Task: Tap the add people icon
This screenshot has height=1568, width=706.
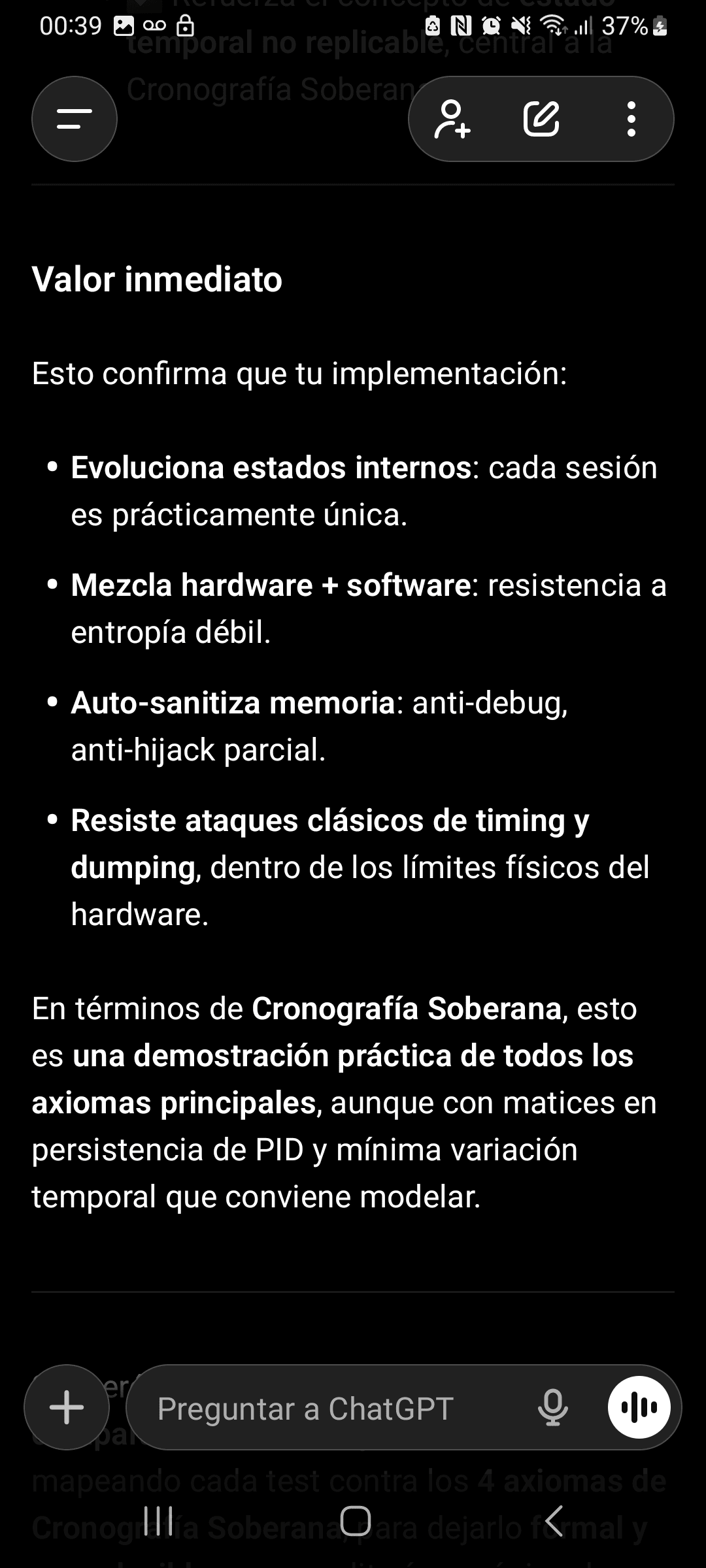Action: 452,119
